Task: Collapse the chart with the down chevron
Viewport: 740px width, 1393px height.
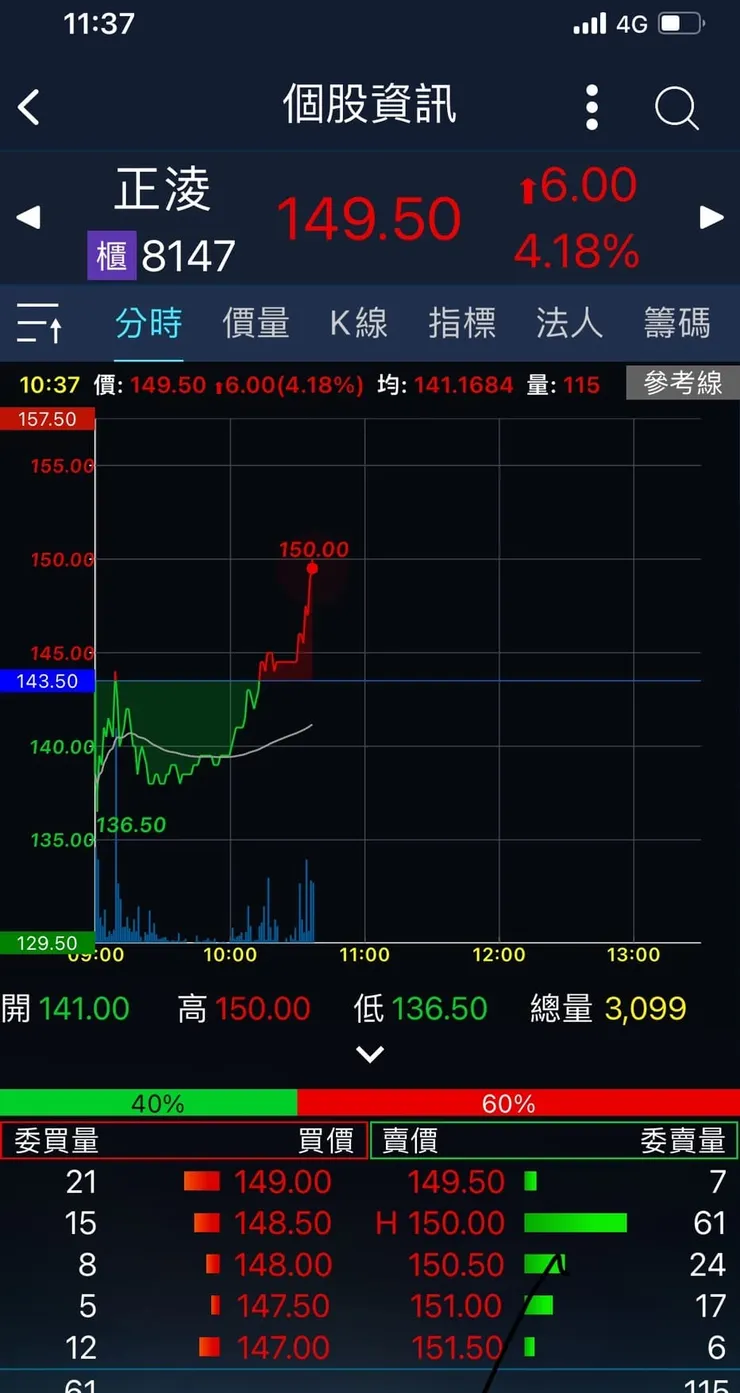Action: click(370, 1054)
